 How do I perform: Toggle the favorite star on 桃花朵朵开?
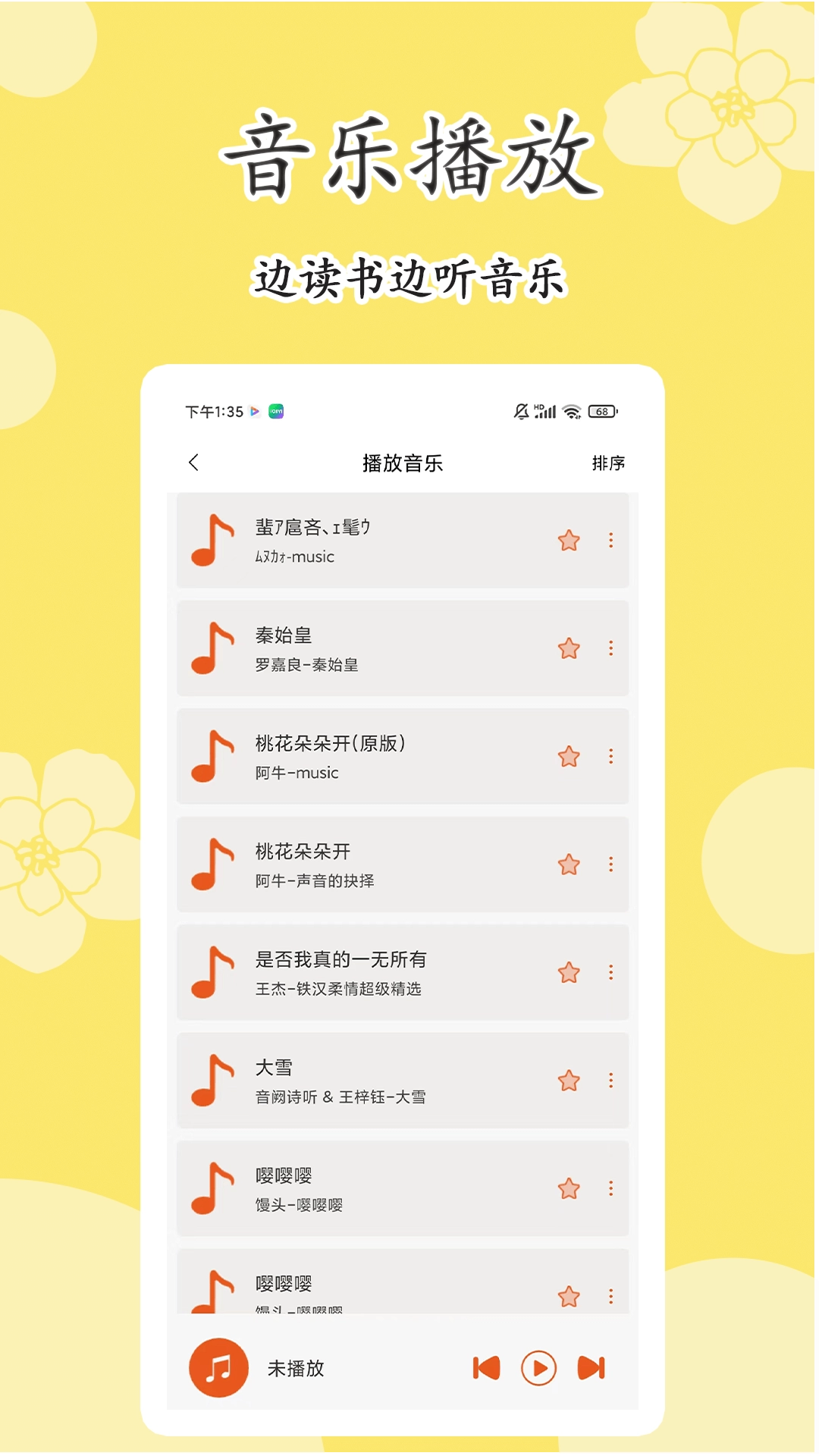click(x=570, y=864)
